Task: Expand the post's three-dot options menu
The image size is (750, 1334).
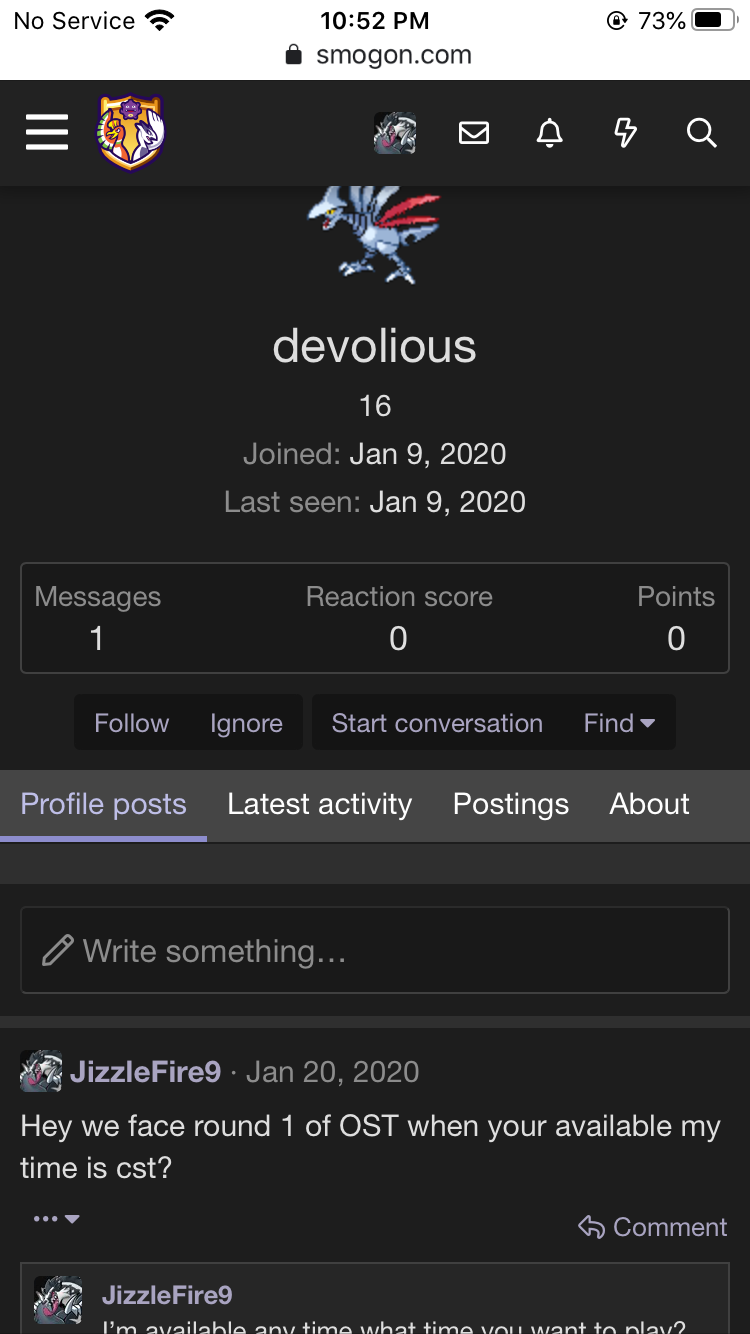Action: pyautogui.click(x=56, y=1219)
